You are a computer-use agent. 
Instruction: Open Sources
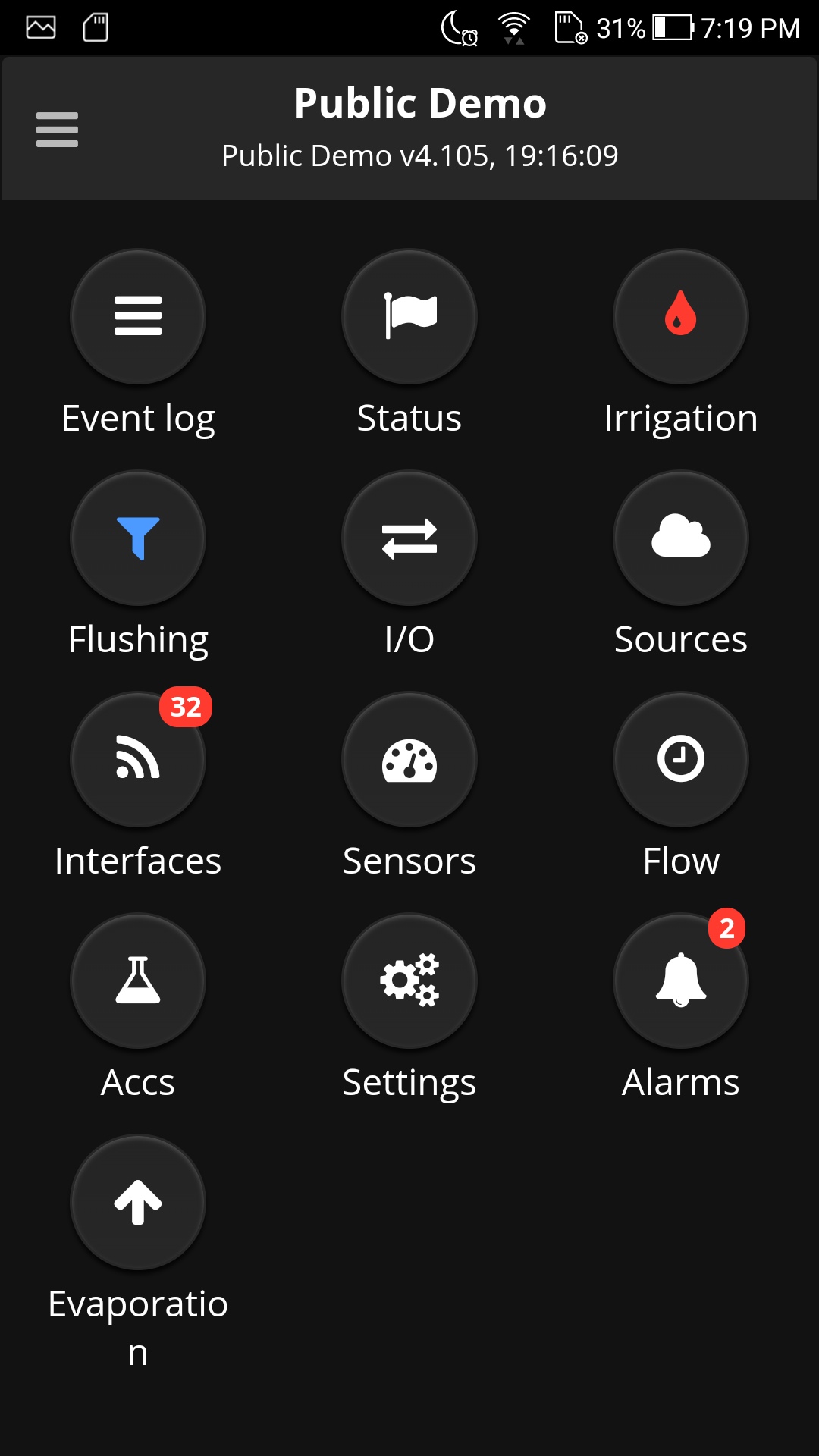pyautogui.click(x=681, y=538)
